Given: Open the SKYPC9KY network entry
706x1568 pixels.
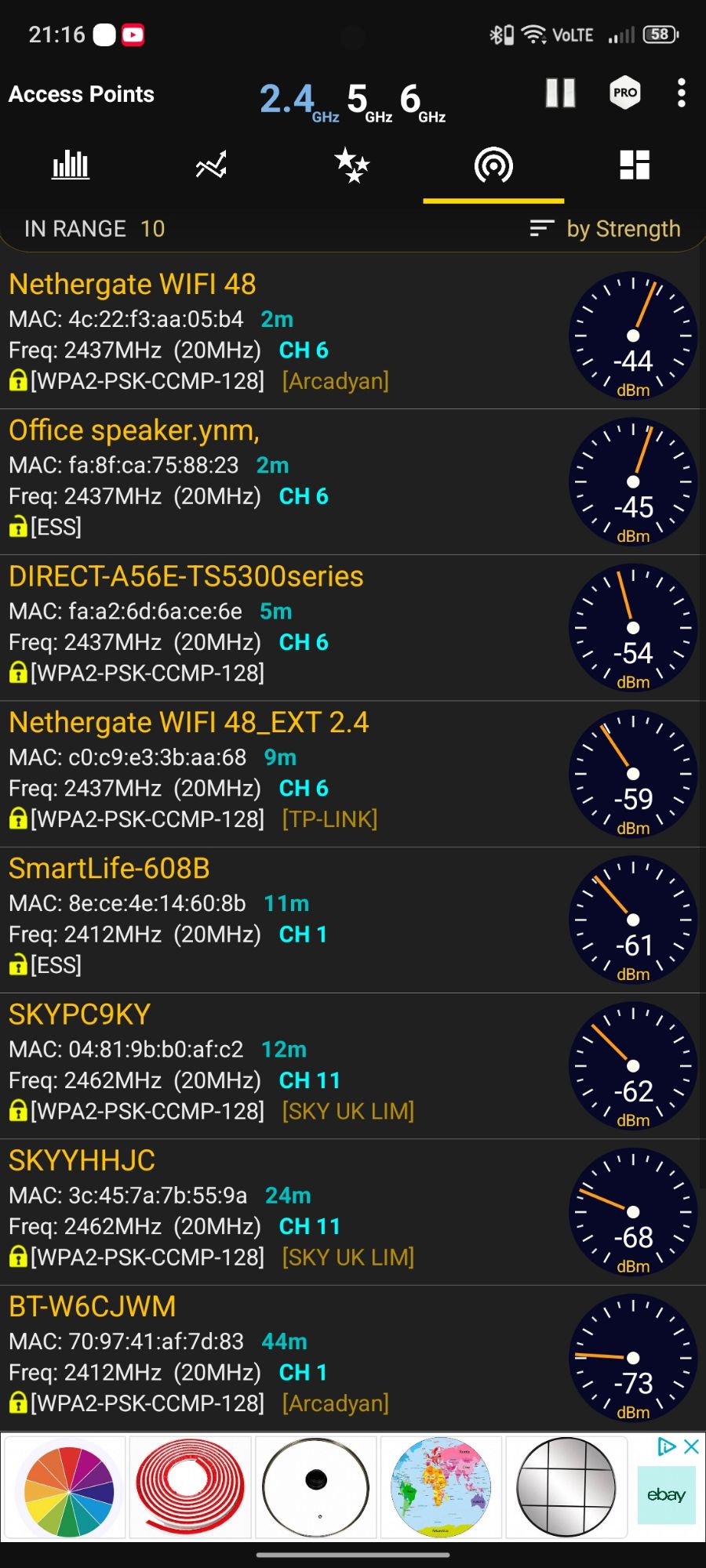Looking at the screenshot, I should coord(353,1066).
